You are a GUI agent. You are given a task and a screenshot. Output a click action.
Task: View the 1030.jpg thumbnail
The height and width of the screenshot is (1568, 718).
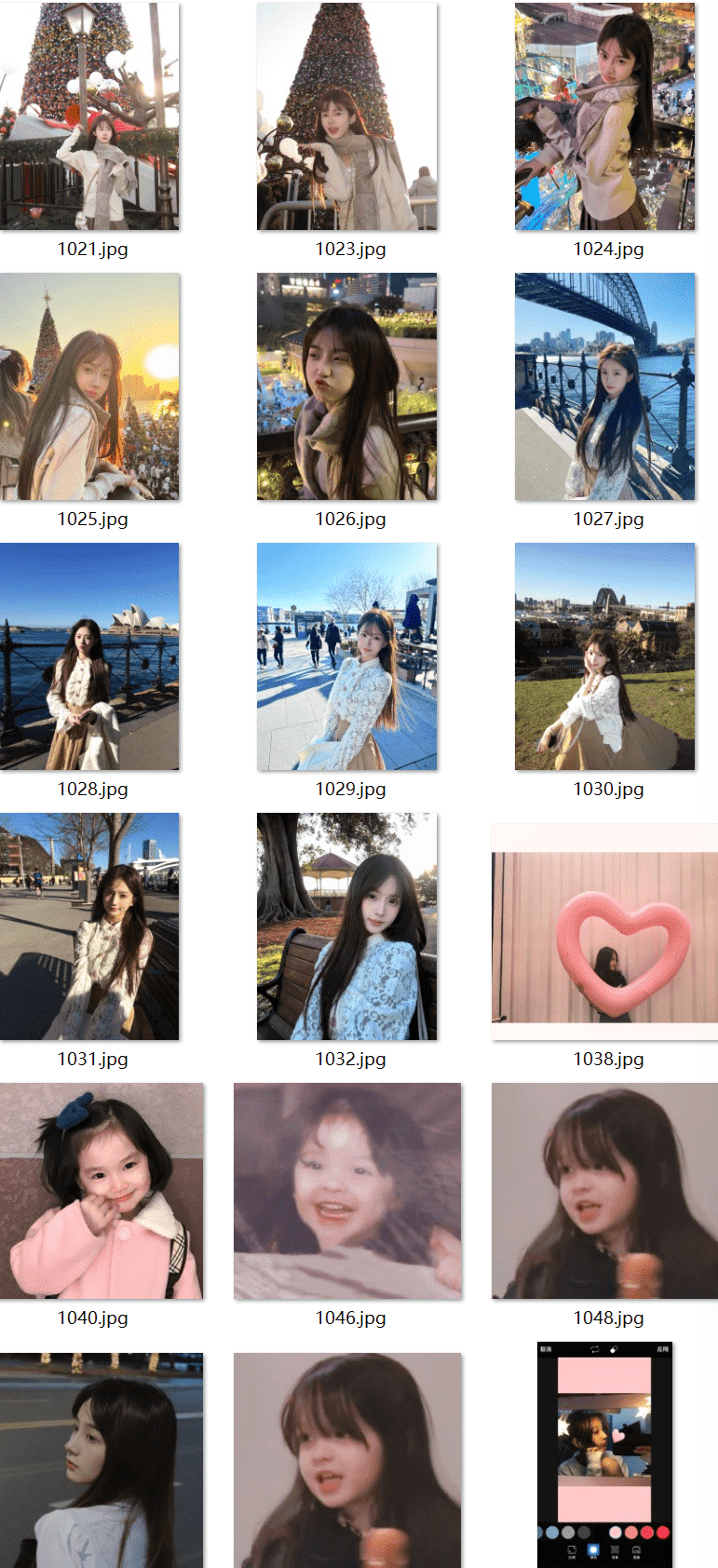point(604,656)
